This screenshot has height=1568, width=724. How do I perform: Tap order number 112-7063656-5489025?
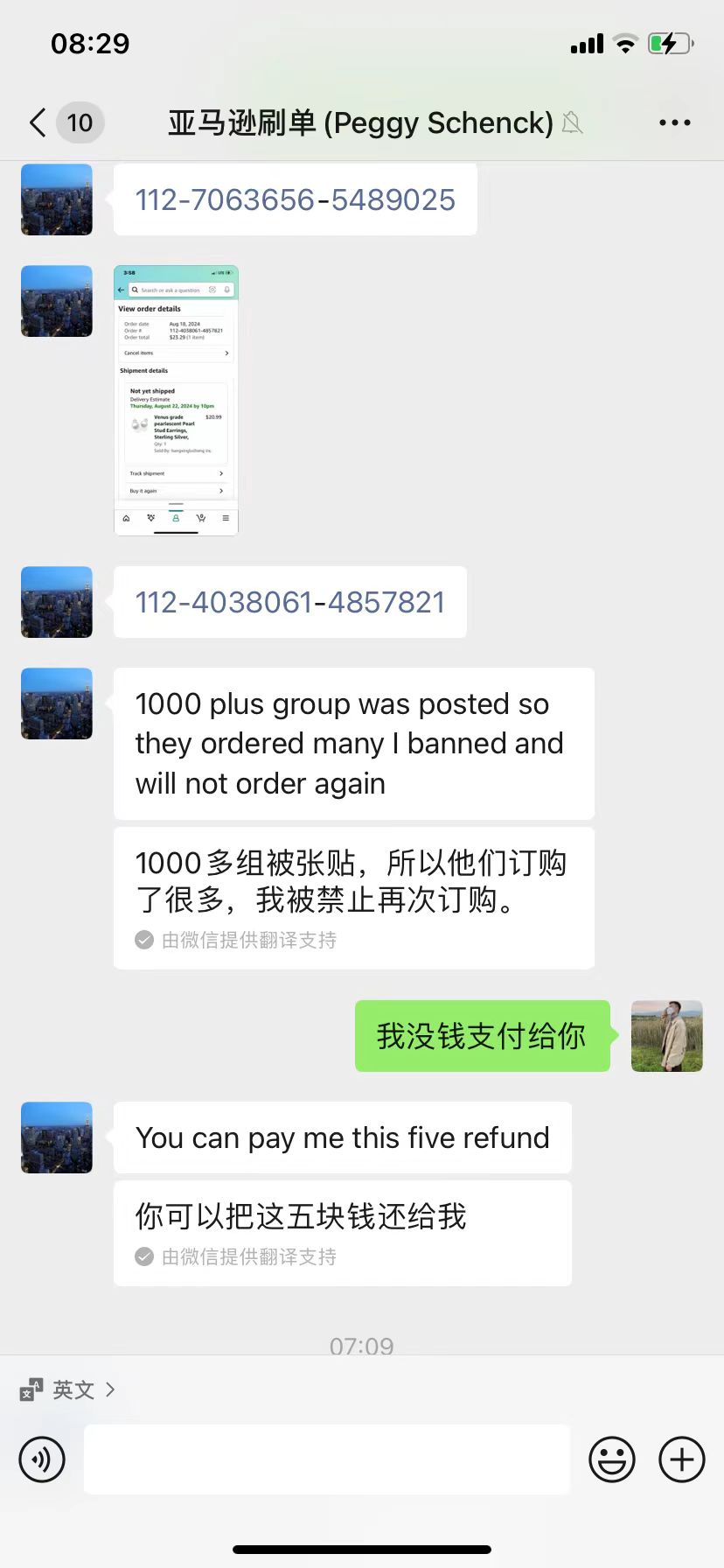point(295,200)
